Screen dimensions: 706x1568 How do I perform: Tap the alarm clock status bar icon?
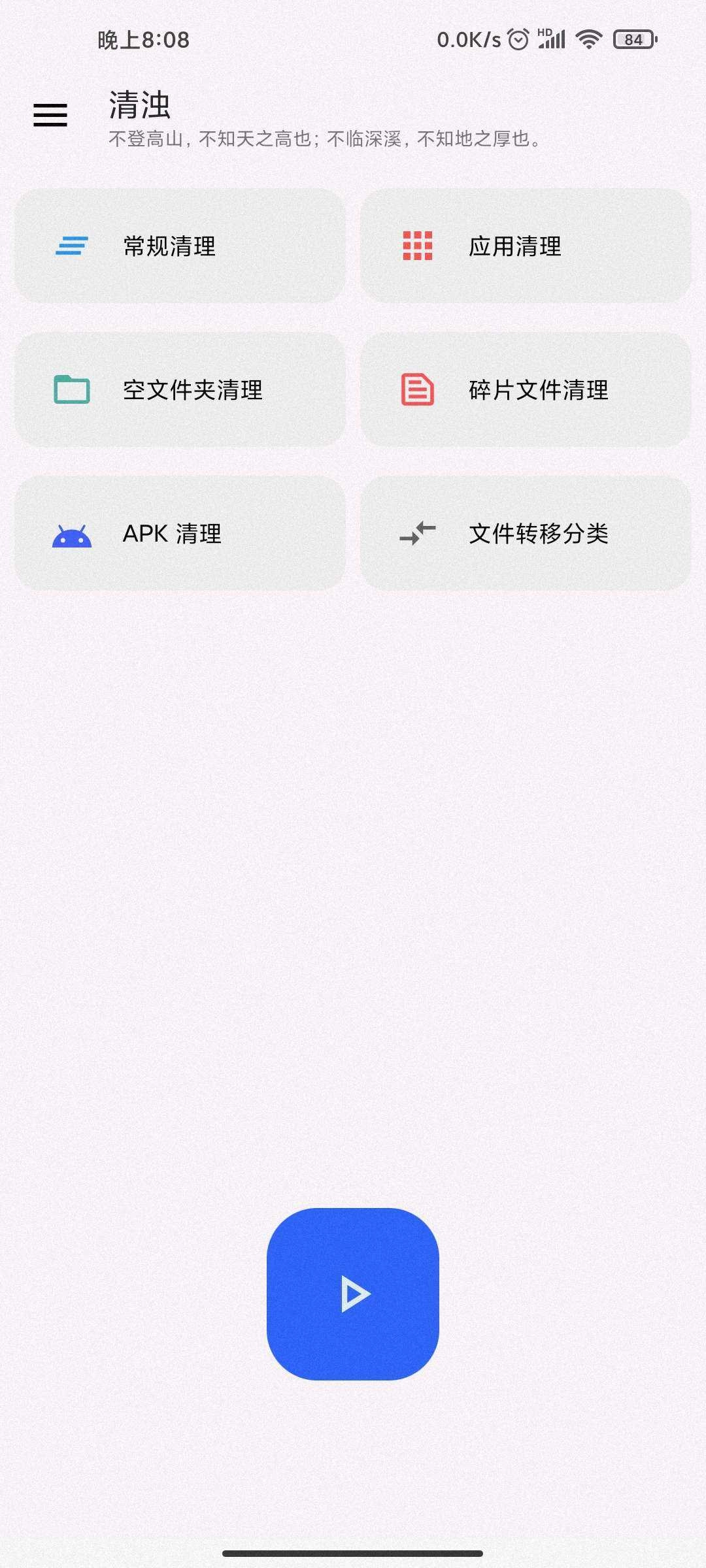(x=520, y=39)
